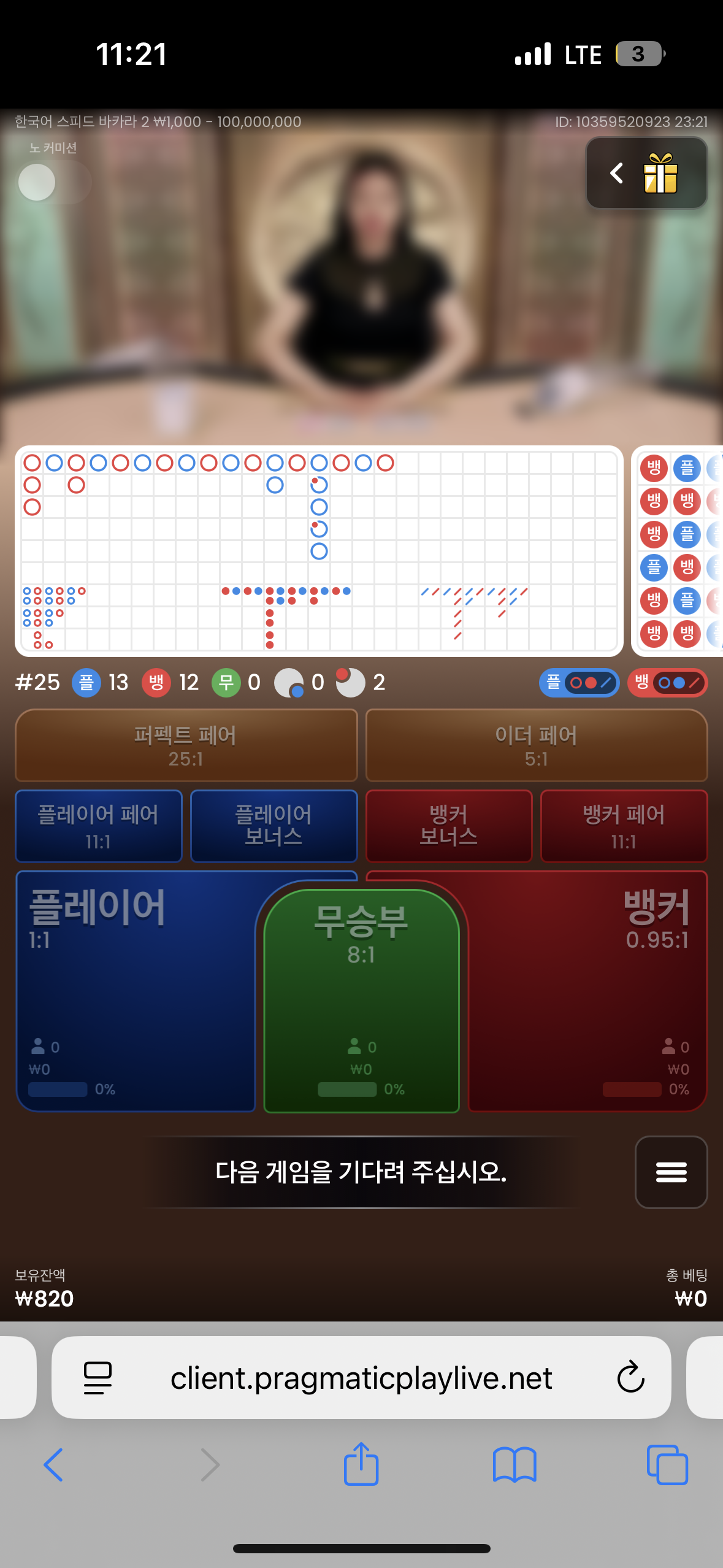Tap the client.pragmaticplaylive.net address field
Screen dimensions: 723x1568
[361, 1378]
